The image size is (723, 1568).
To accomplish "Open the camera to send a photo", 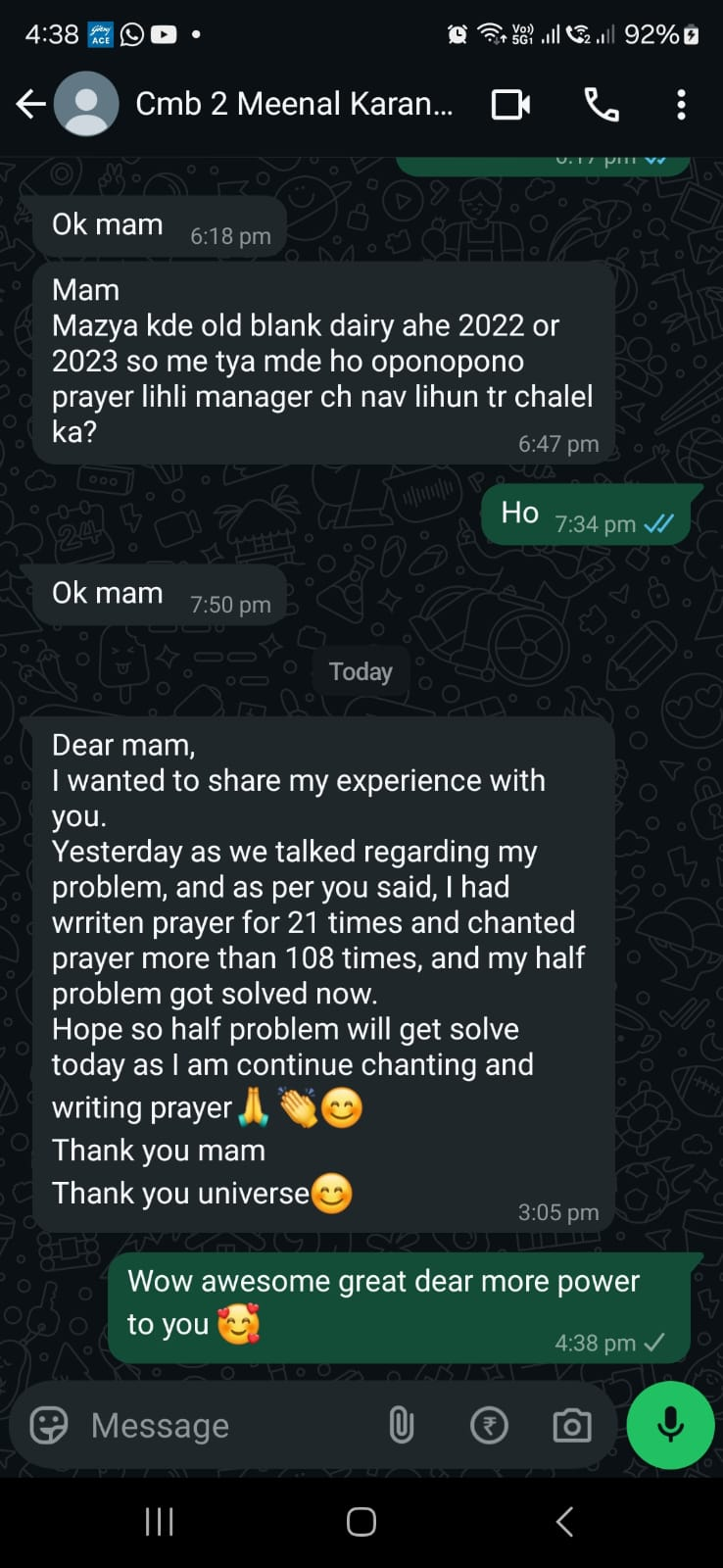I will pos(572,1425).
